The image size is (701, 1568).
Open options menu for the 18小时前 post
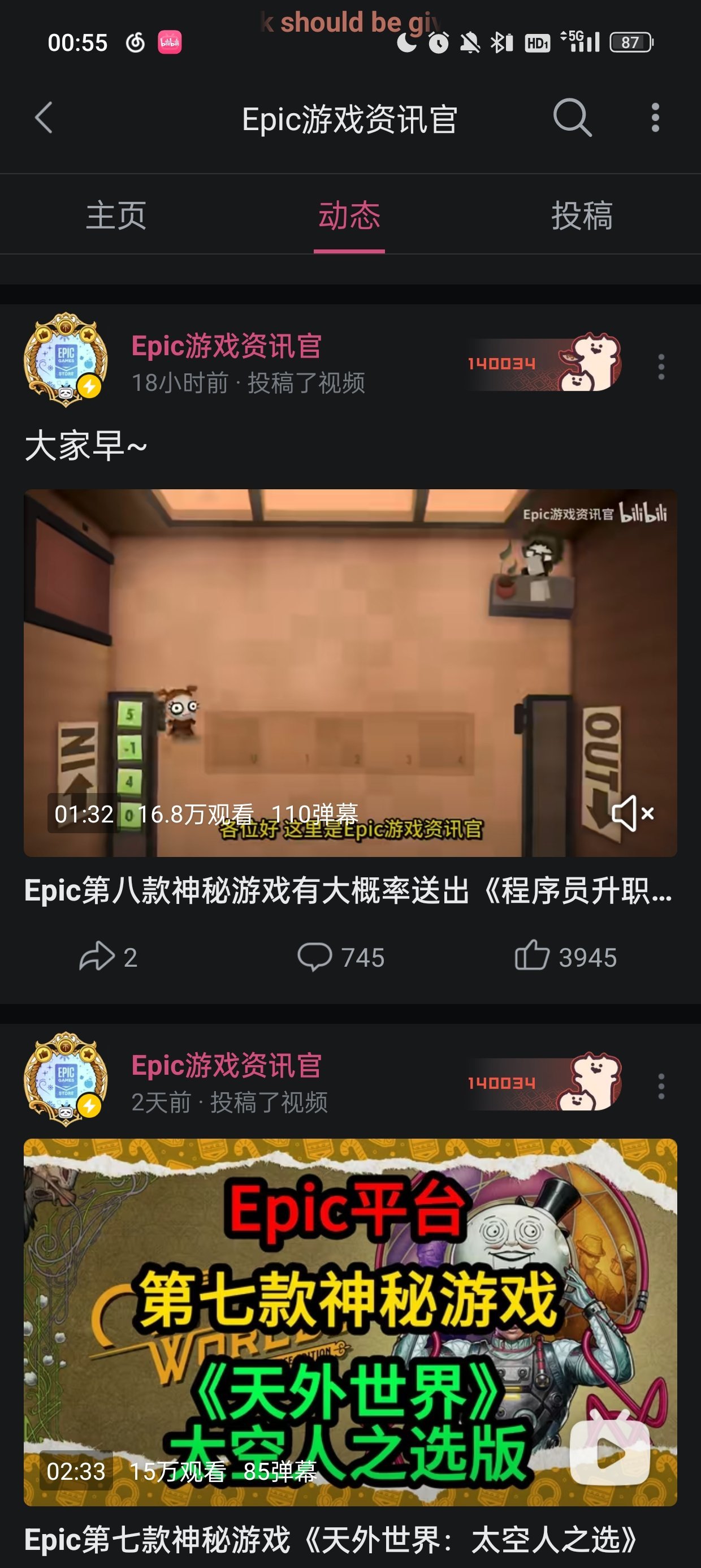pos(661,367)
